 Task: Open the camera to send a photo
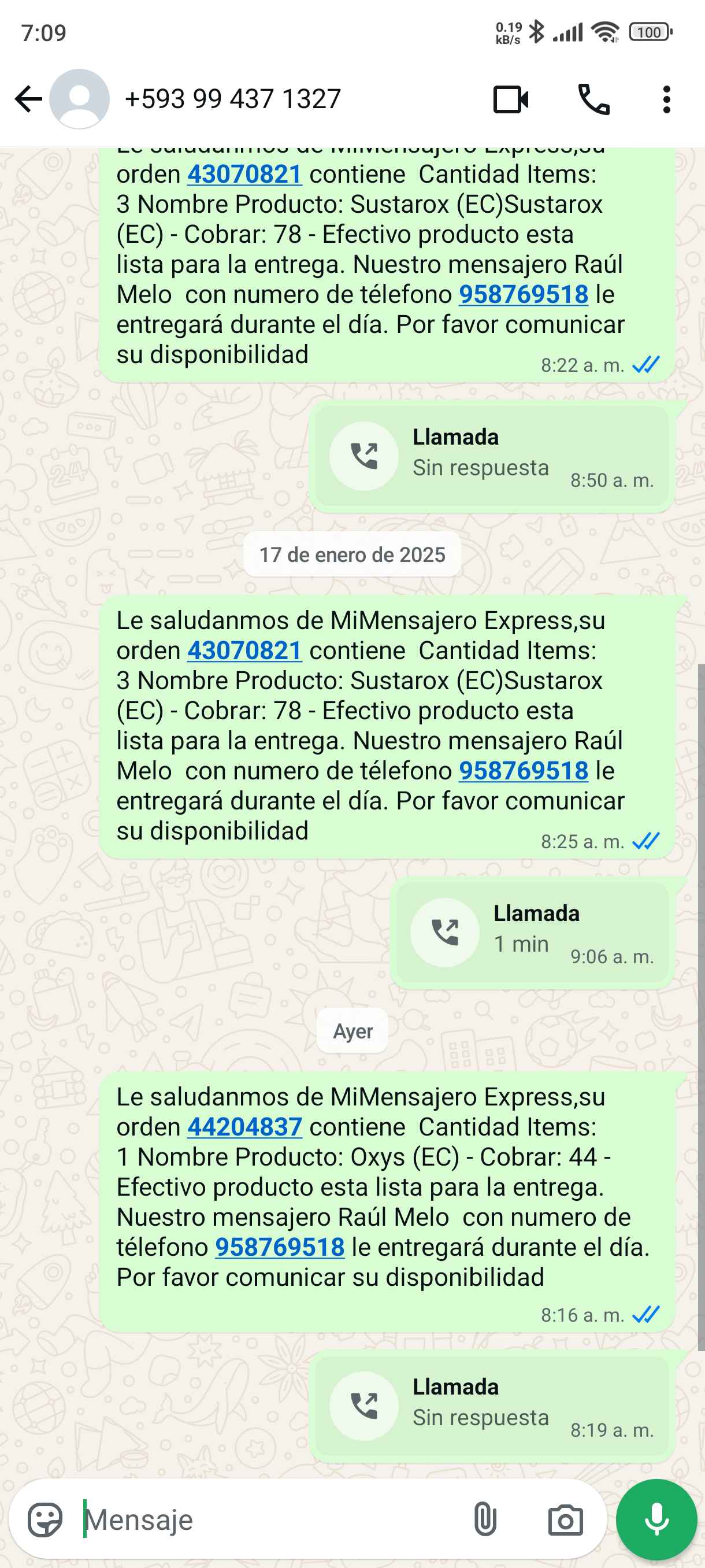(x=565, y=1520)
